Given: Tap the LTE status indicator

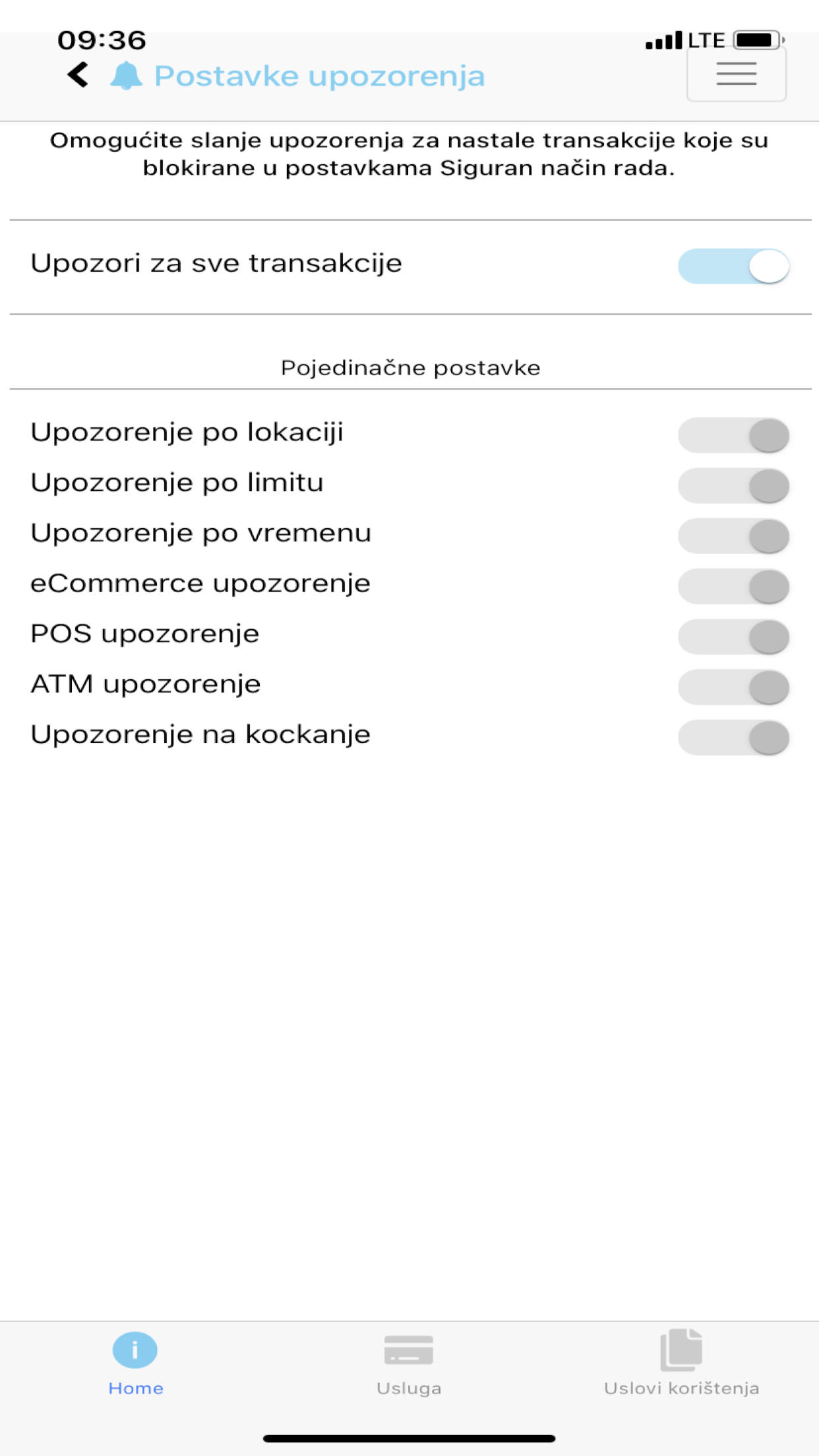Looking at the screenshot, I should tap(706, 41).
